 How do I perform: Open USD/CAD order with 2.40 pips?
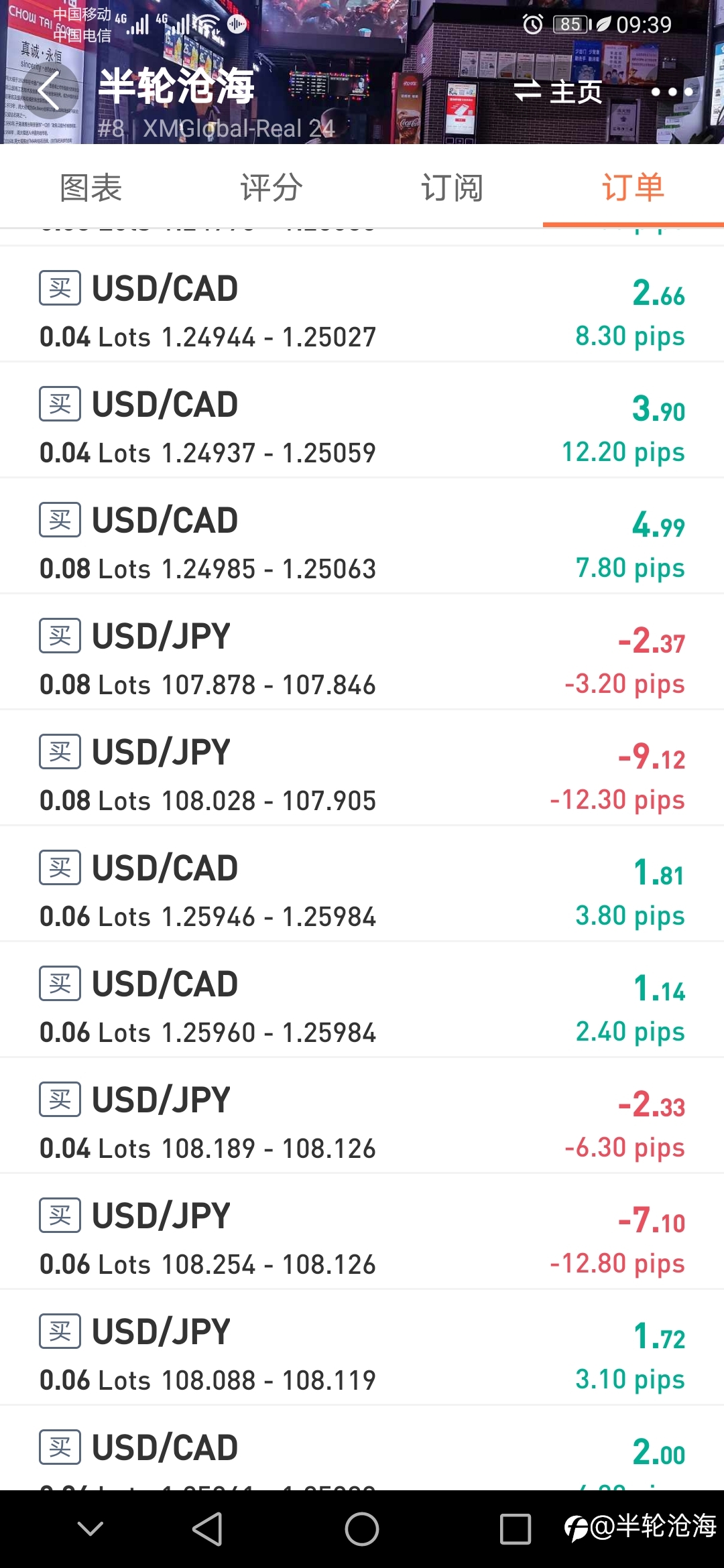coord(362,1000)
